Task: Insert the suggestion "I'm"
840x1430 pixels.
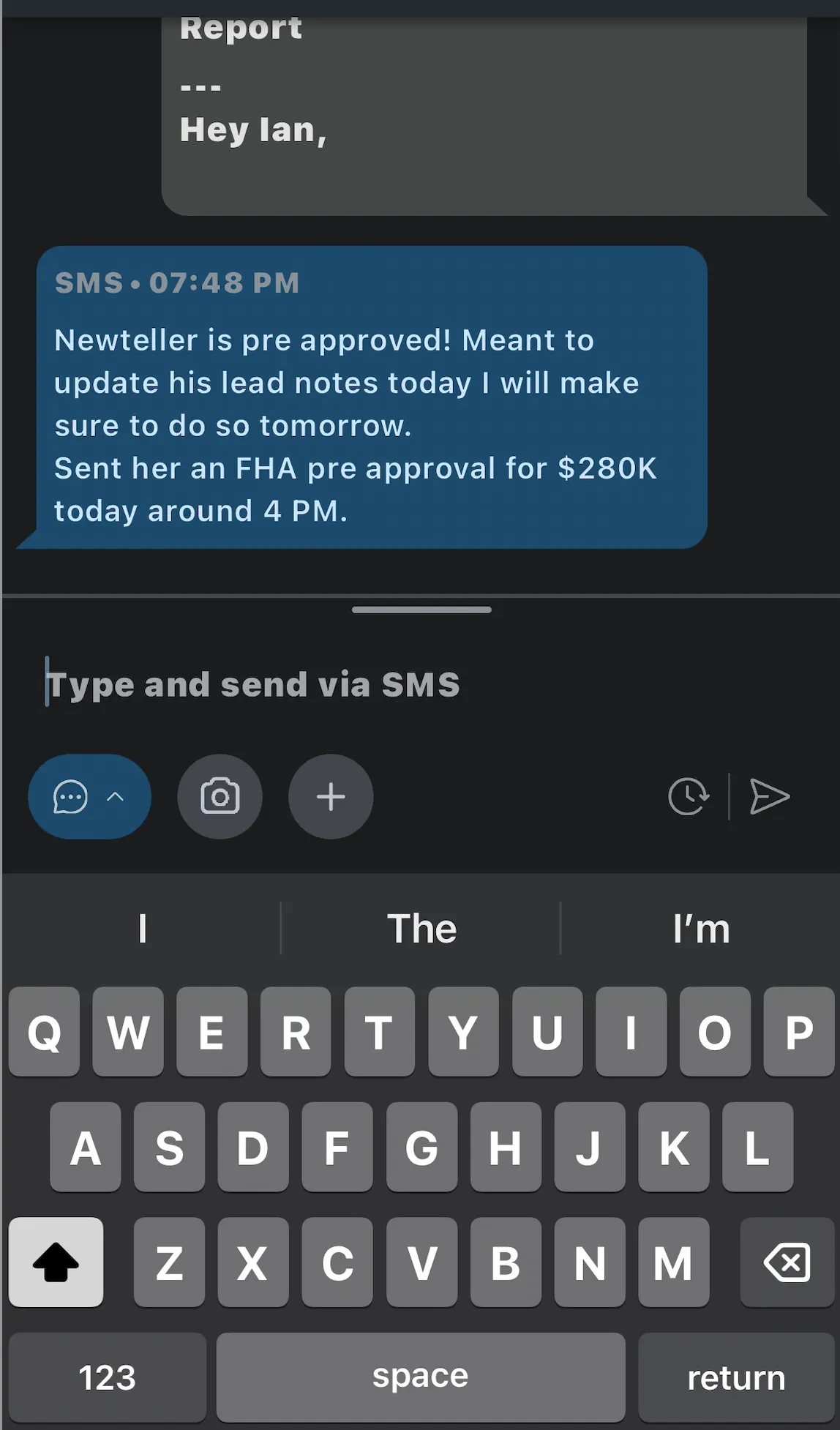Action: (701, 929)
